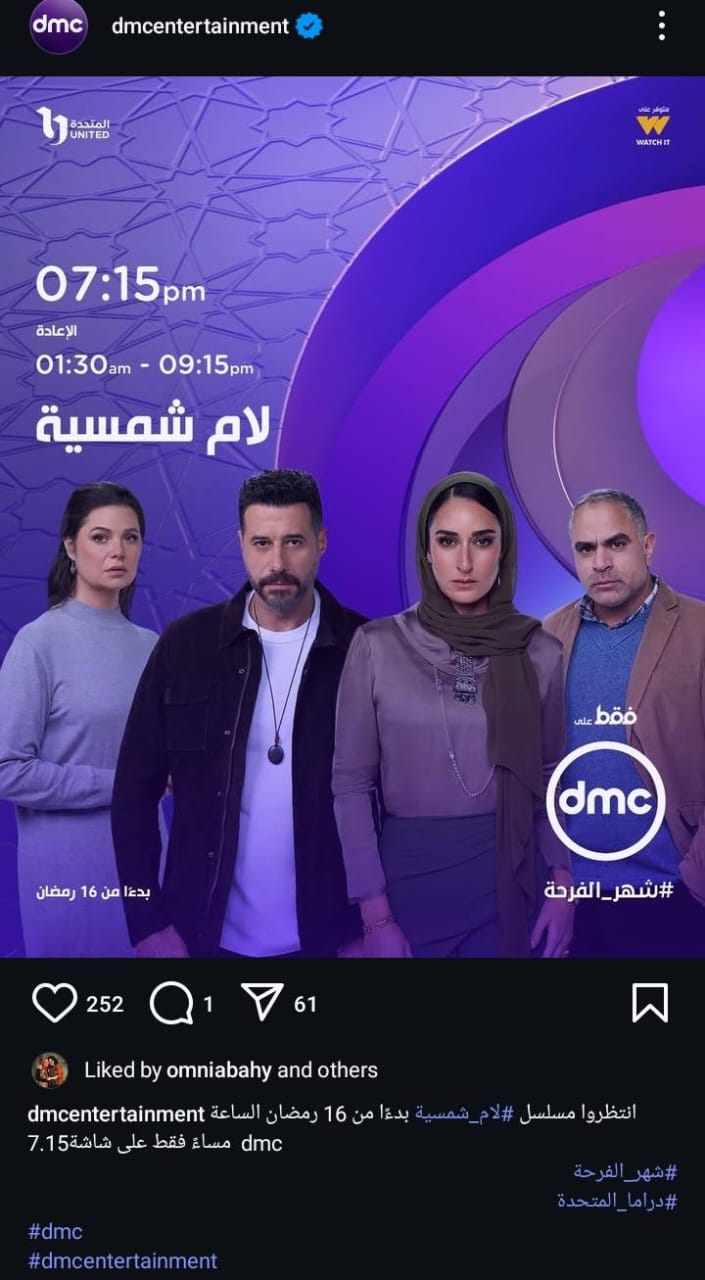Open the #شهر_الفرحة hashtag in the caption

click(625, 1171)
